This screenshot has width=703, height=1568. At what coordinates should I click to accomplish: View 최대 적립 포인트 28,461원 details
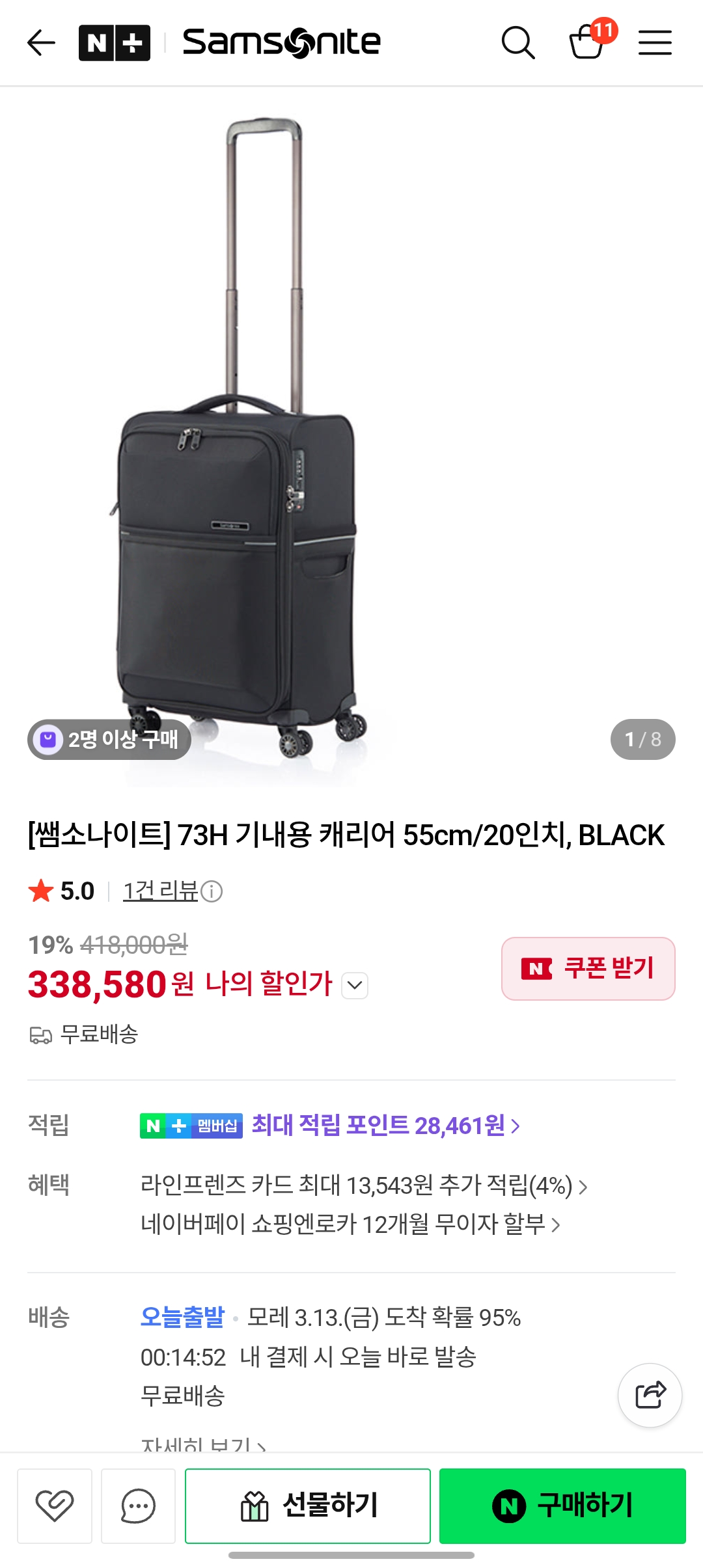tap(385, 1125)
